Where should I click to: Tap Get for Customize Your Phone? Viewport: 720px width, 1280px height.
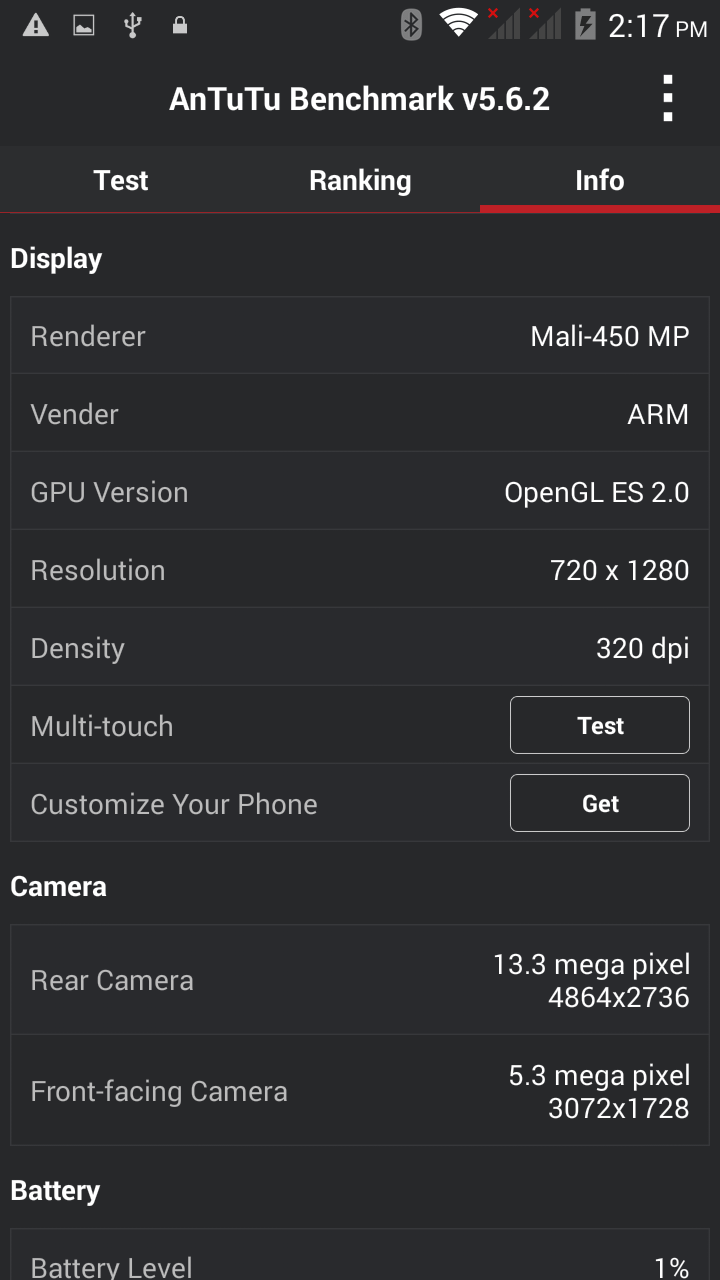(599, 803)
